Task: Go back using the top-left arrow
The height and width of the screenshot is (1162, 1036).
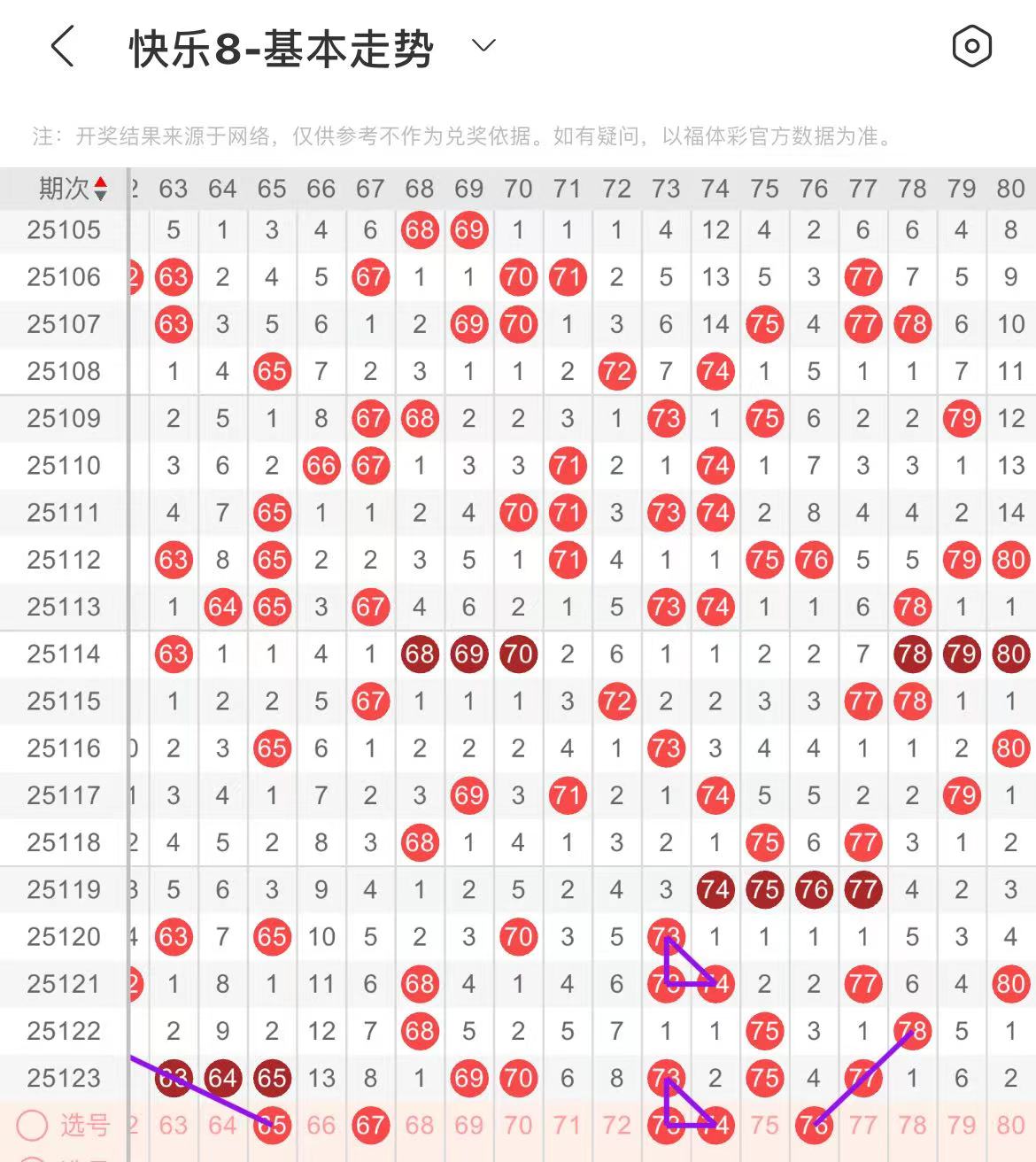Action: [62, 46]
